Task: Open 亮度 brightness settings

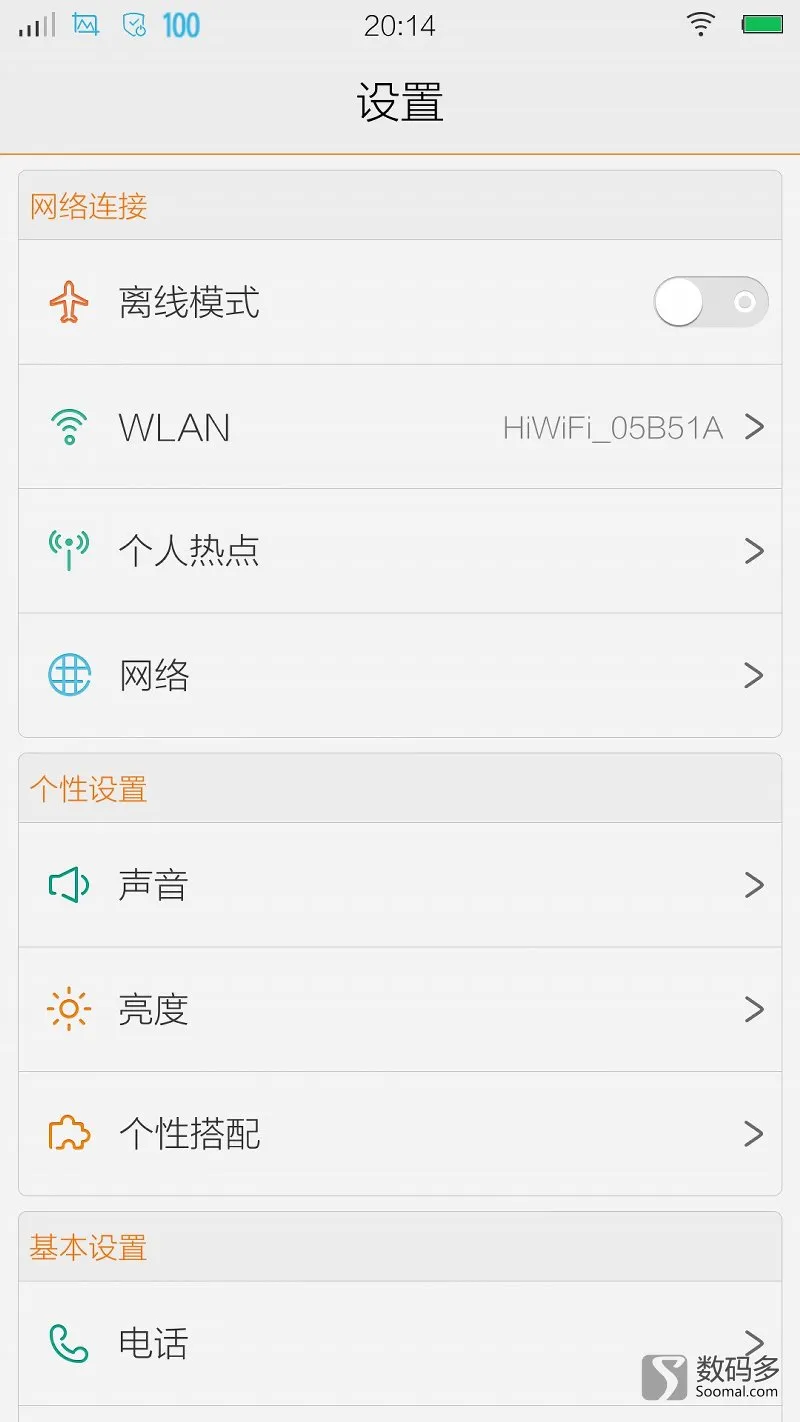Action: (x=400, y=1010)
